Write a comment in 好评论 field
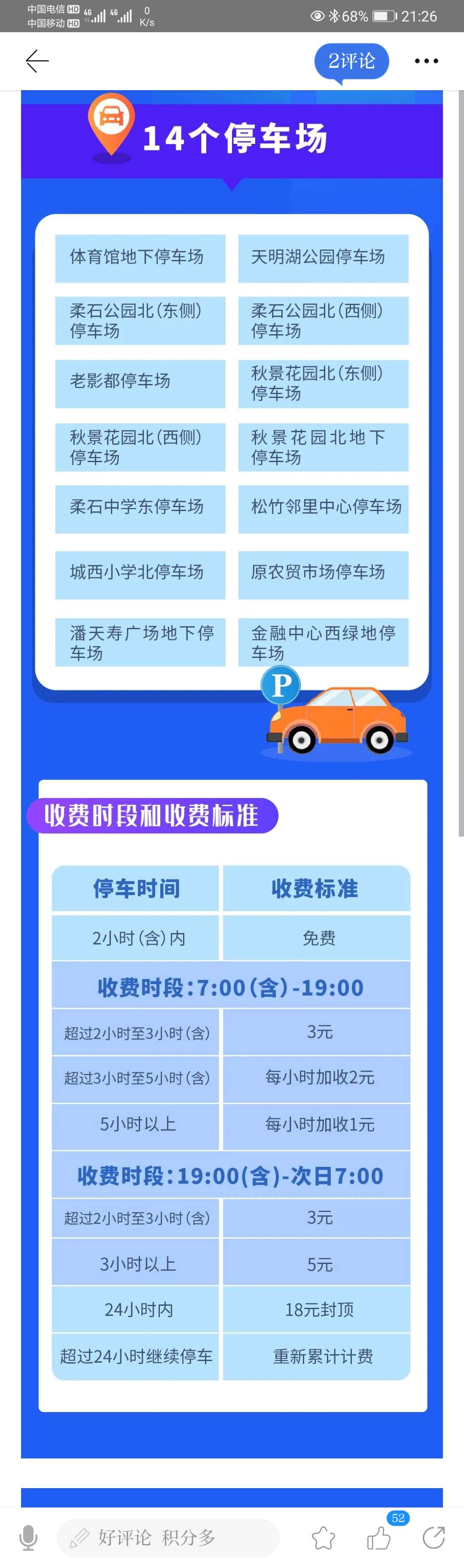This screenshot has height=1568, width=464. pos(168,1538)
